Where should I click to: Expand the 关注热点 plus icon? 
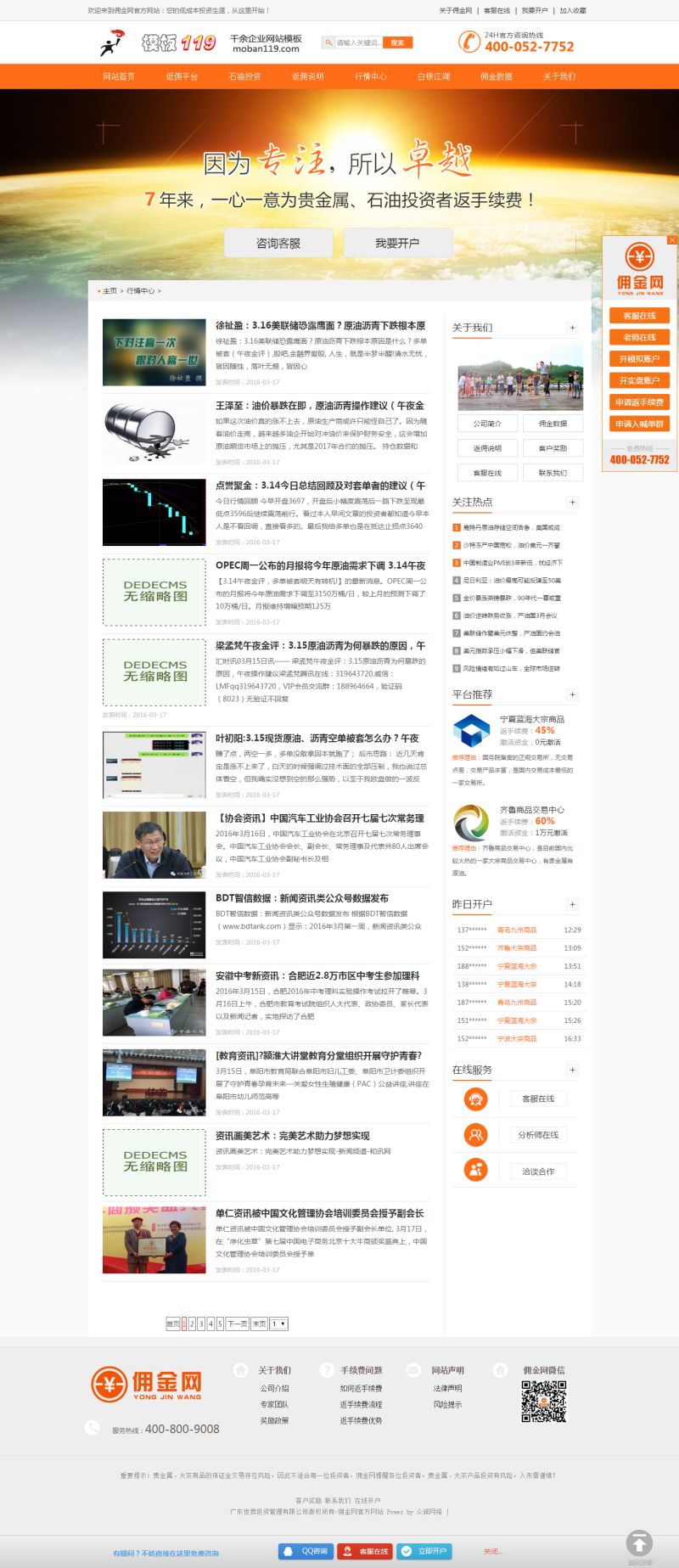572,503
